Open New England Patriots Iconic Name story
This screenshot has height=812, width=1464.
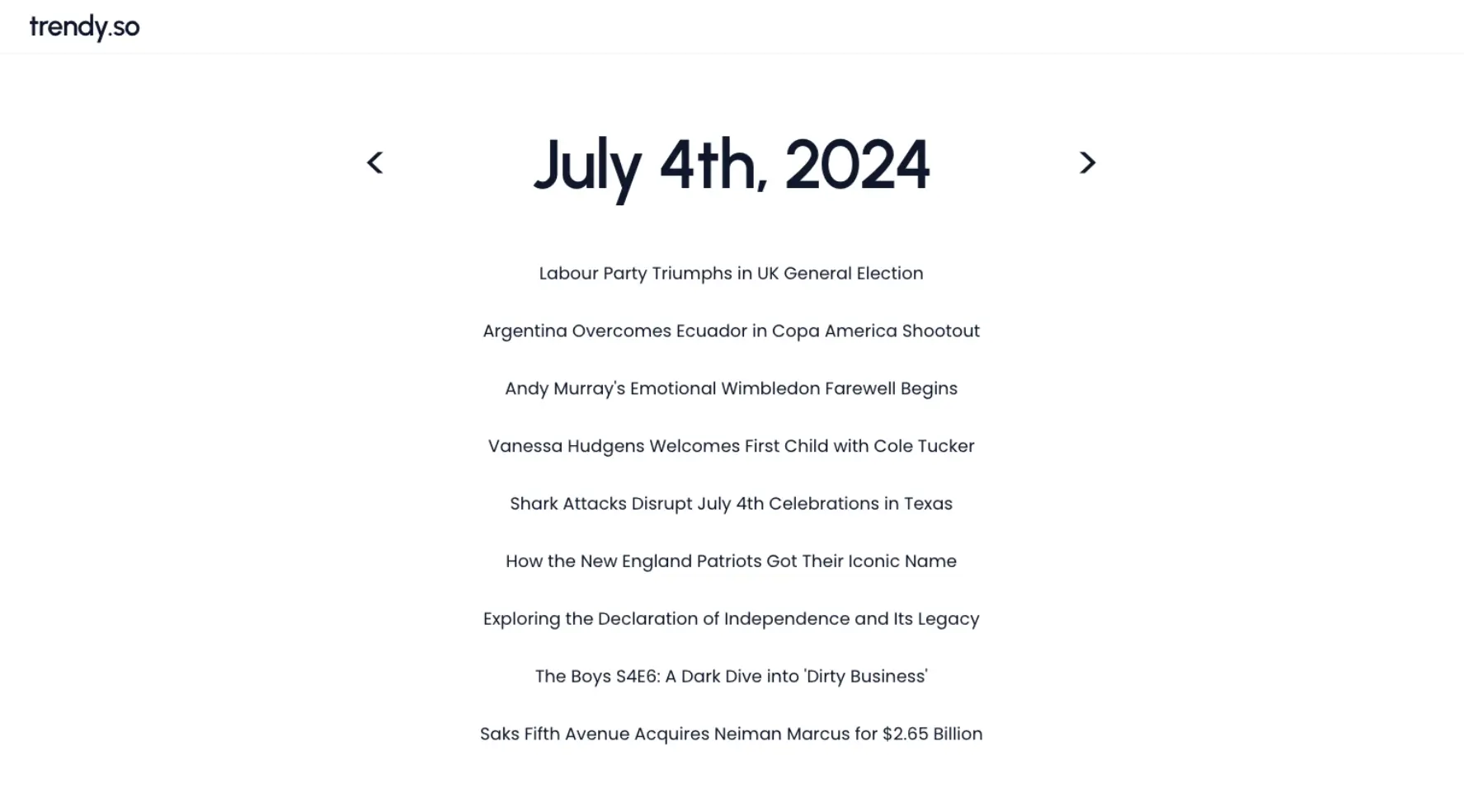[731, 561]
